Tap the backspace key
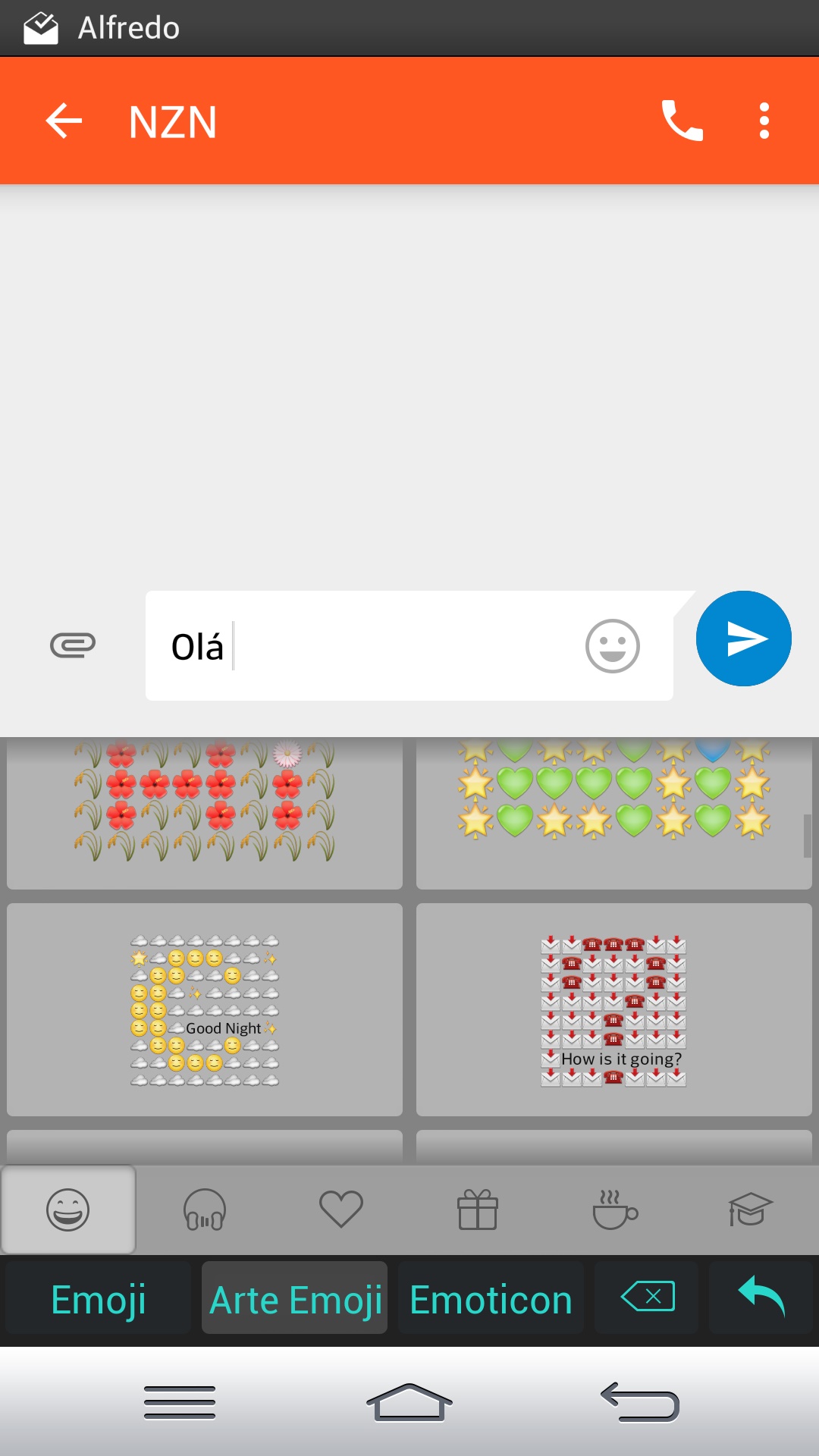This screenshot has height=1456, width=819. (647, 1297)
